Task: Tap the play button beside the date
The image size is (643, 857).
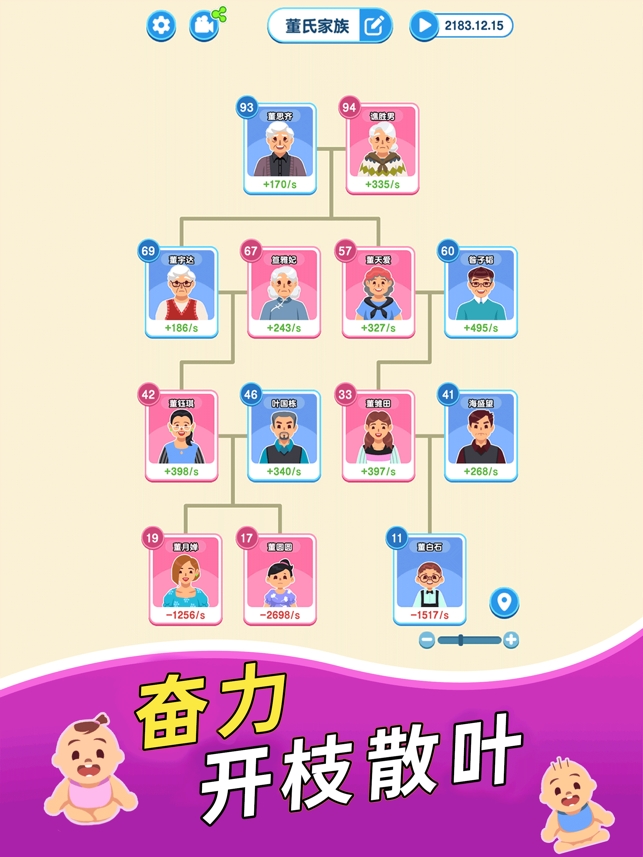Action: [x=424, y=25]
